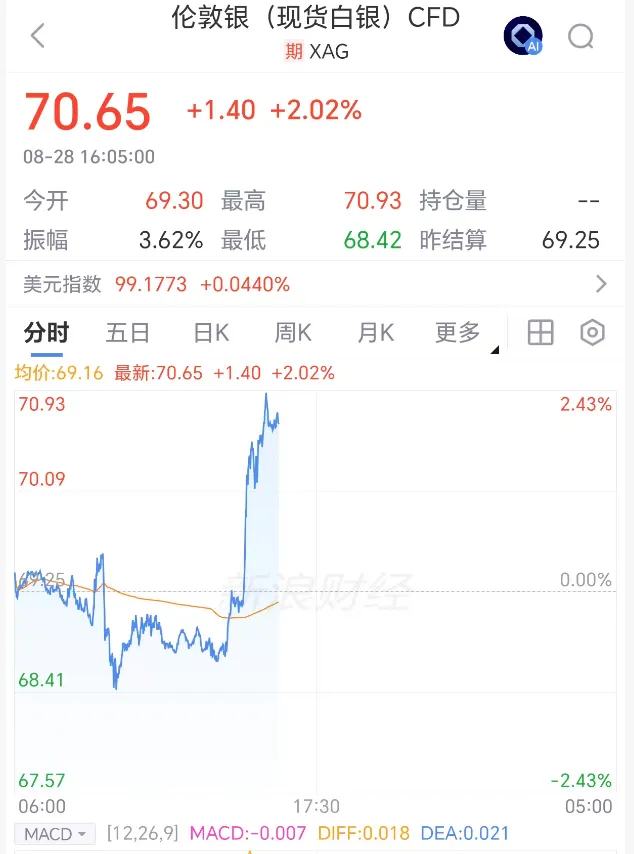
Task: Open the AI assistant icon
Action: click(523, 36)
